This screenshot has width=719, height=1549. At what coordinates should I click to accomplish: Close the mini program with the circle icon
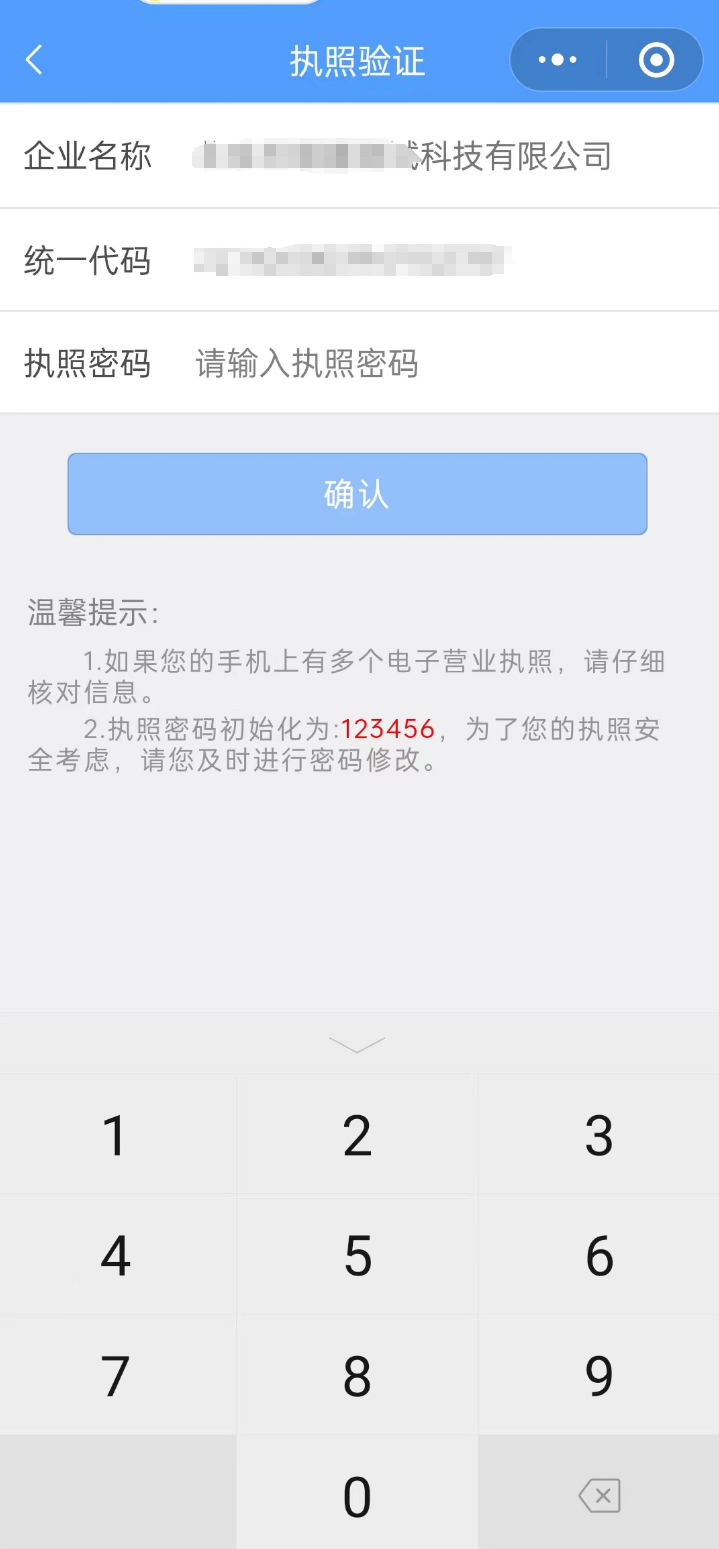pyautogui.click(x=656, y=60)
